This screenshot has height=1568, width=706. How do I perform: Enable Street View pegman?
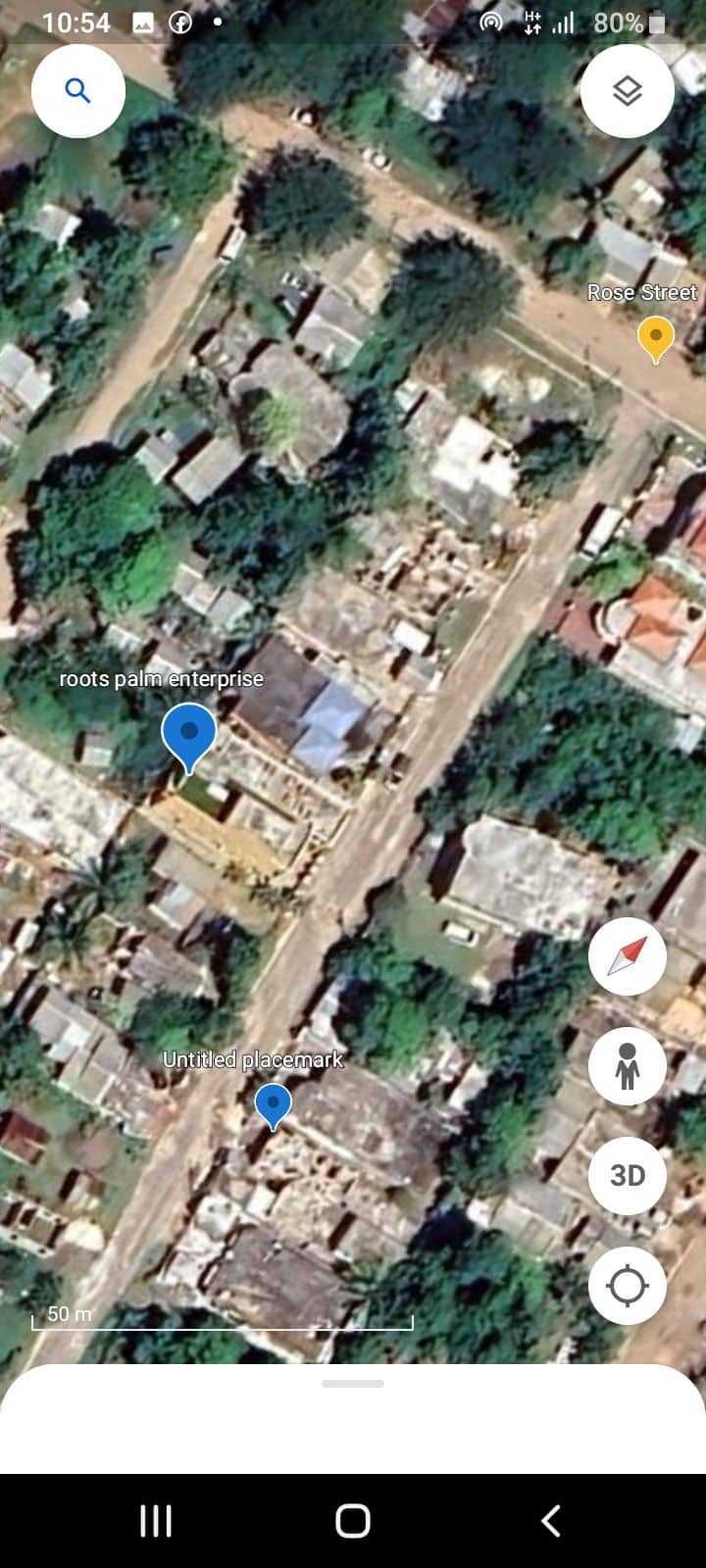[x=628, y=1065]
